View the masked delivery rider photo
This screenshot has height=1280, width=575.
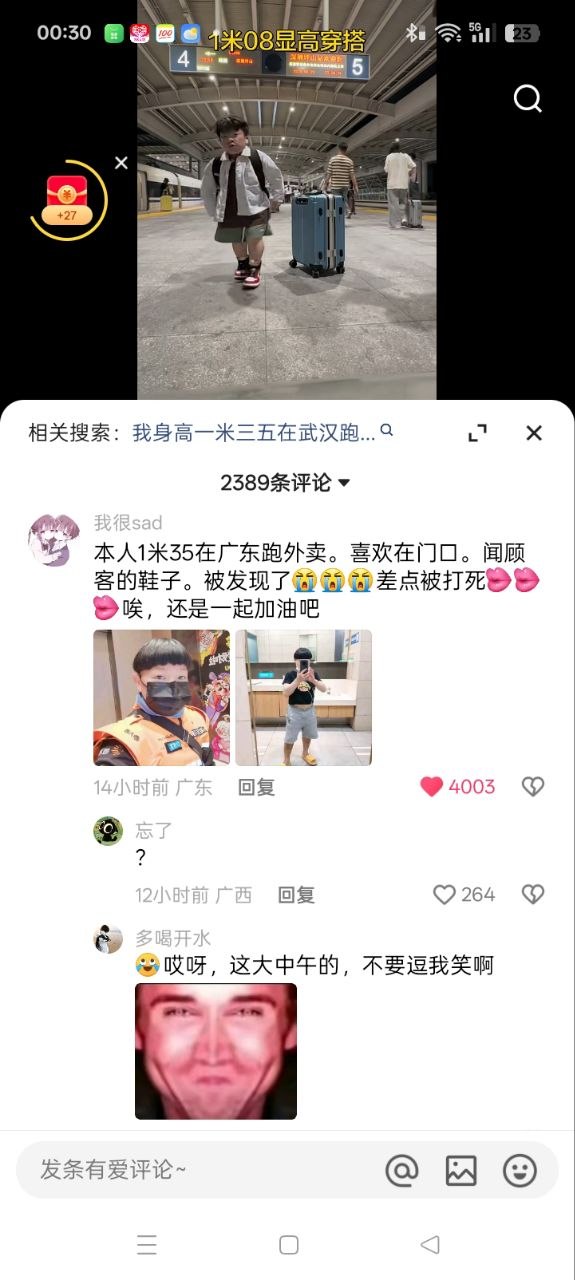pyautogui.click(x=162, y=698)
